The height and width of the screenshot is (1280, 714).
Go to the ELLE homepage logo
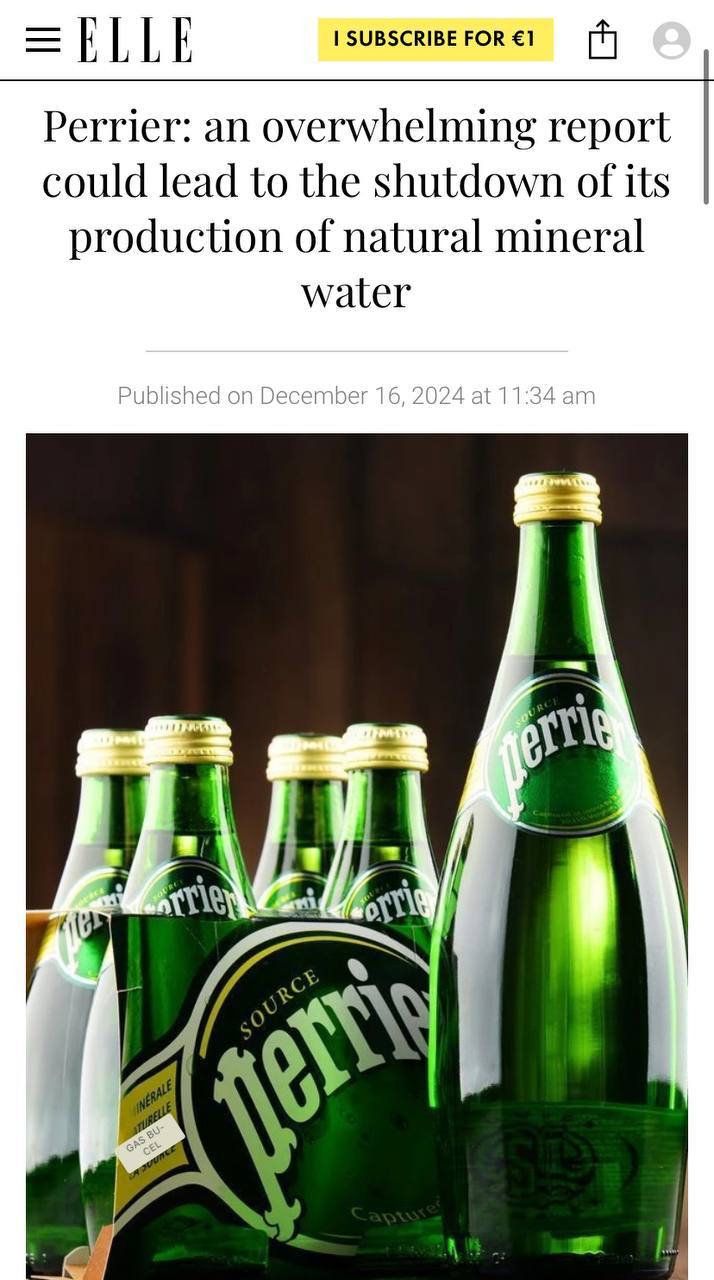pos(135,40)
